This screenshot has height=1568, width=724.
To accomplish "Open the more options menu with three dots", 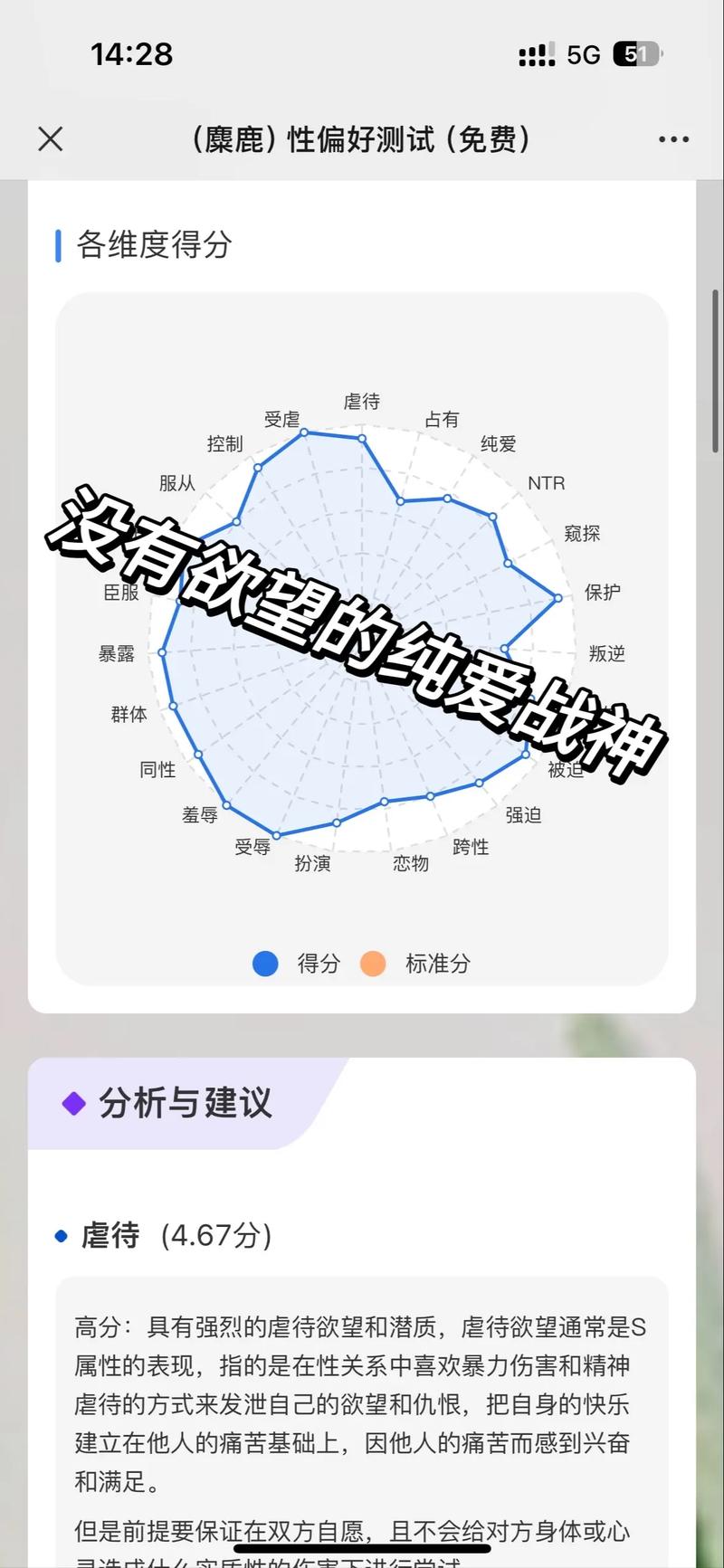I will [x=673, y=138].
